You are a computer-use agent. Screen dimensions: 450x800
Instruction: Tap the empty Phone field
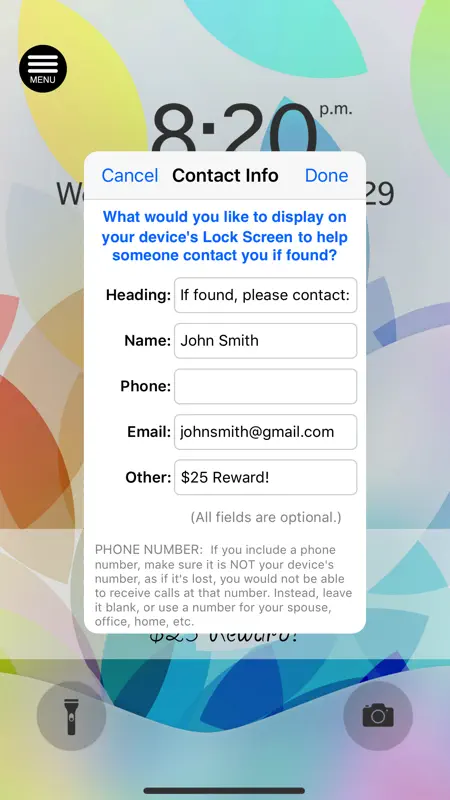[x=265, y=386]
